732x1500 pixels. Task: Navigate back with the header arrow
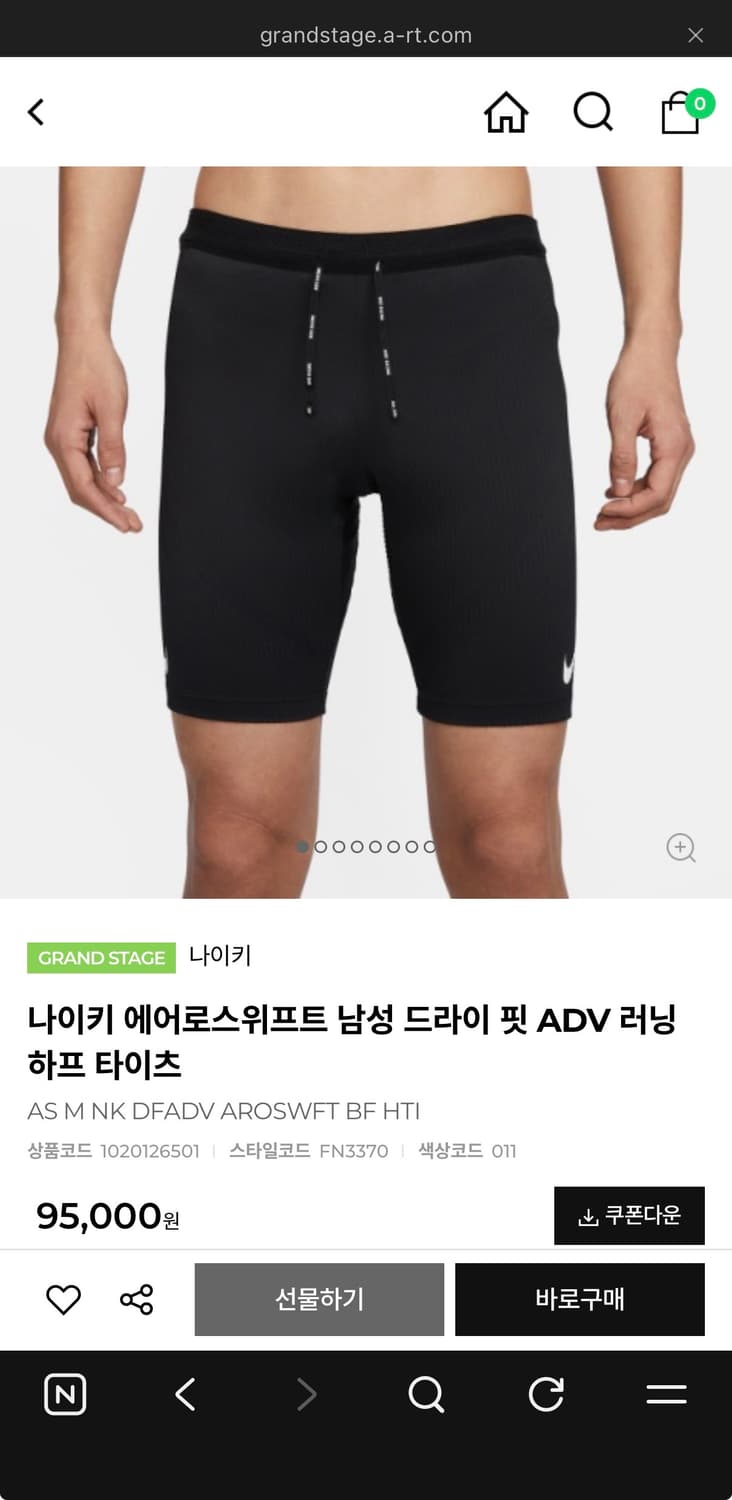(x=36, y=112)
